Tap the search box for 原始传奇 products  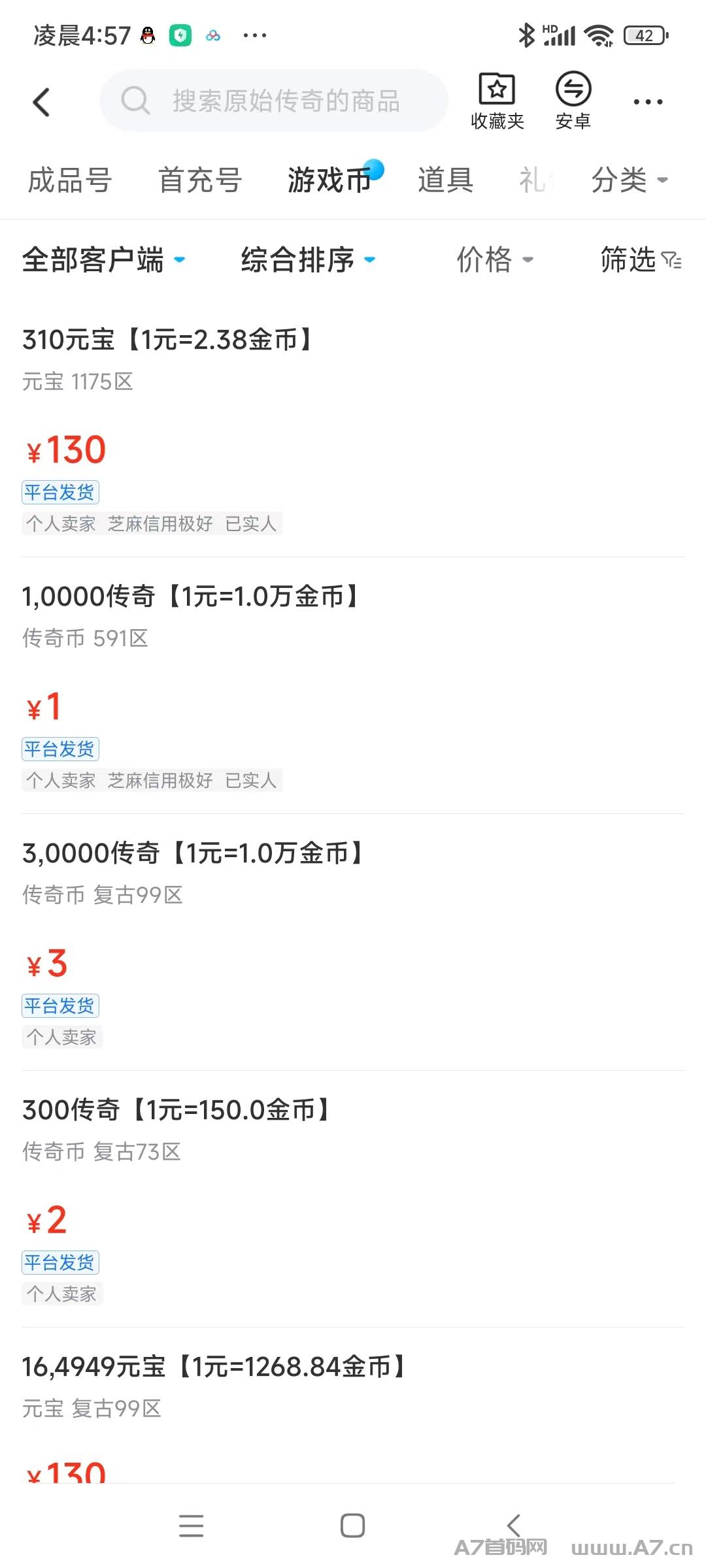coord(274,101)
